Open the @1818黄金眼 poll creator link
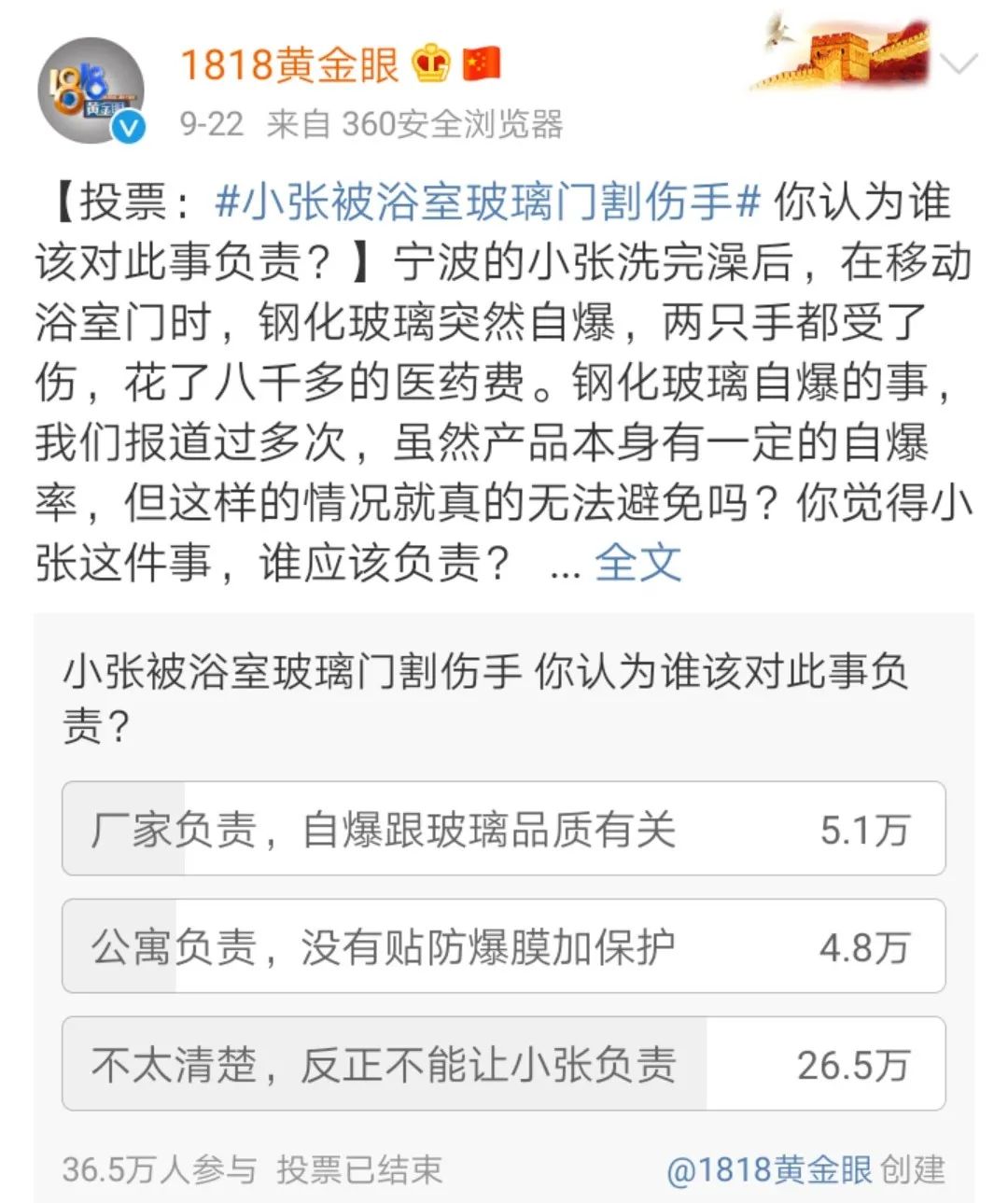 click(769, 1169)
